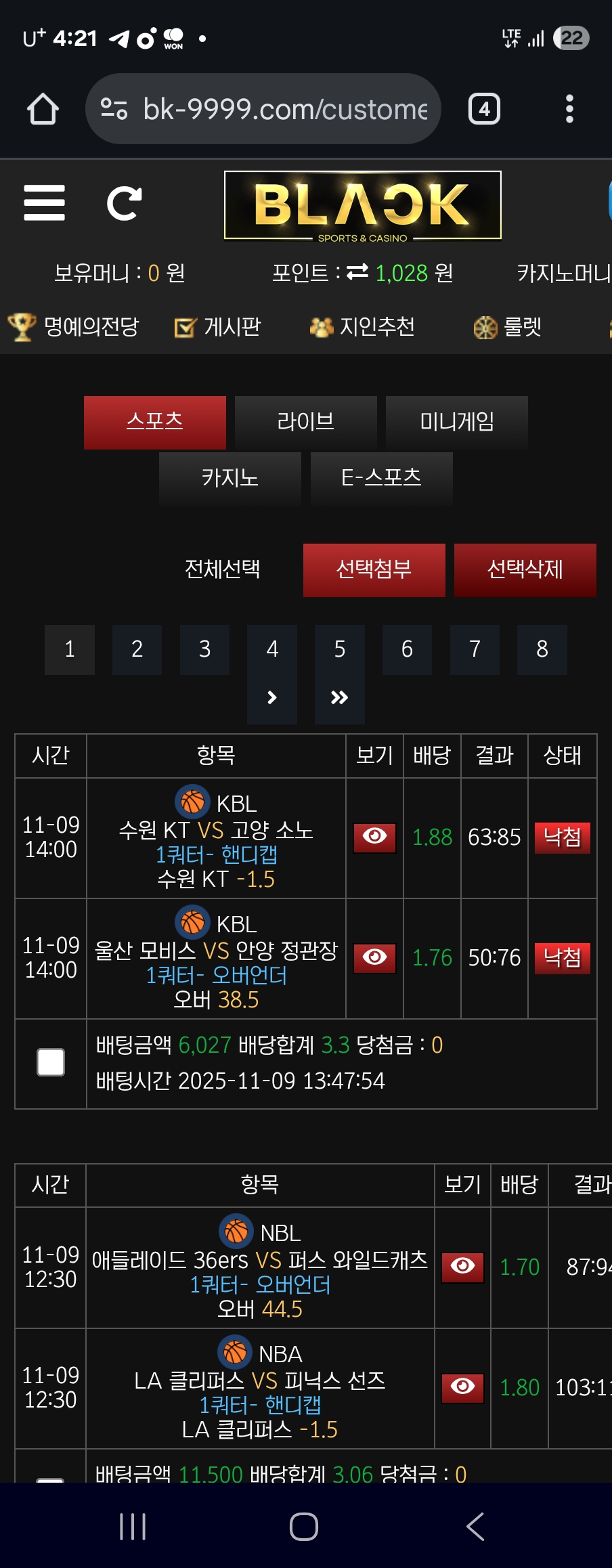Open the 게시판 board
This screenshot has width=612, height=1568.
click(x=218, y=327)
